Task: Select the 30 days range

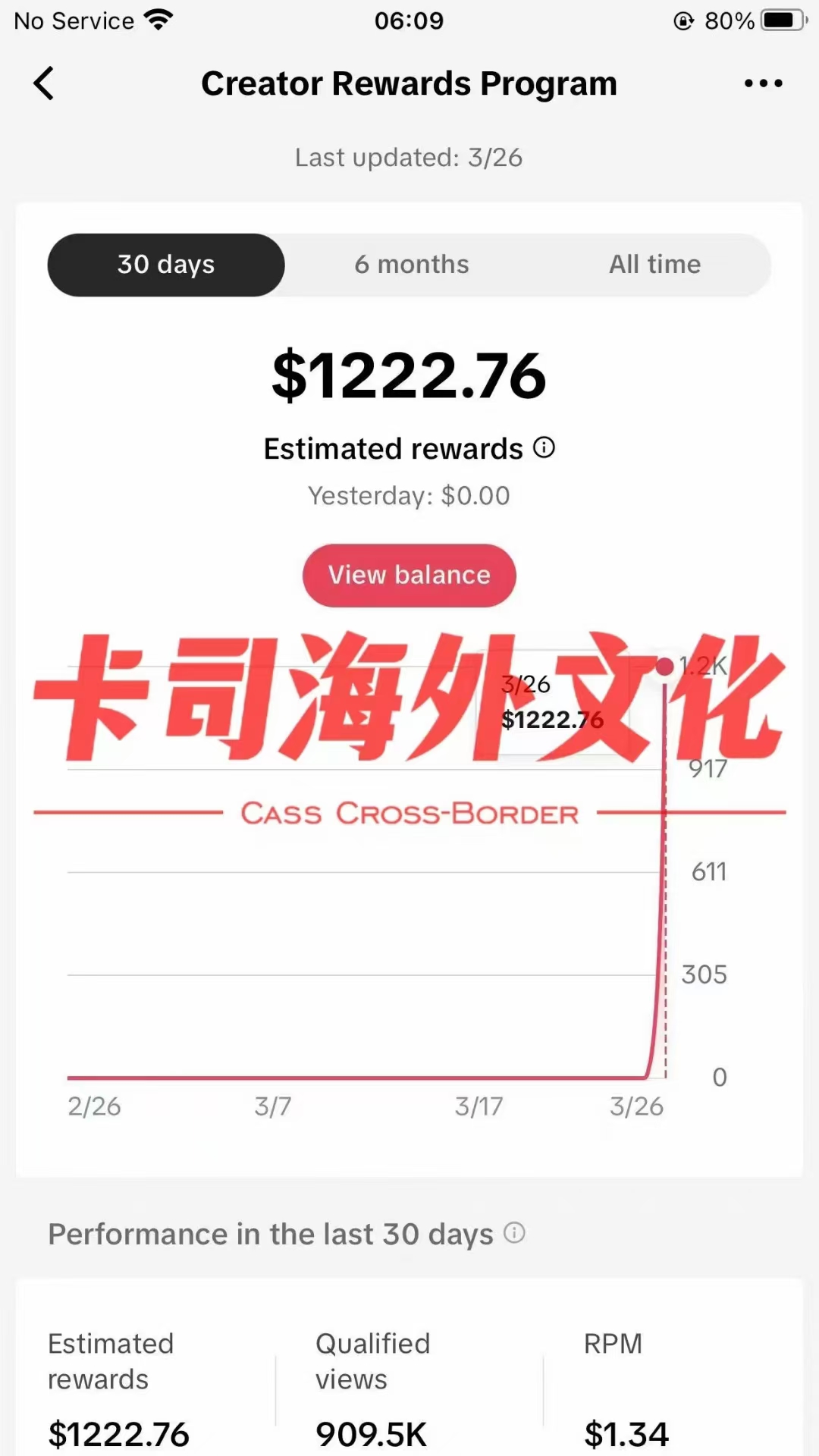Action: coord(166,265)
